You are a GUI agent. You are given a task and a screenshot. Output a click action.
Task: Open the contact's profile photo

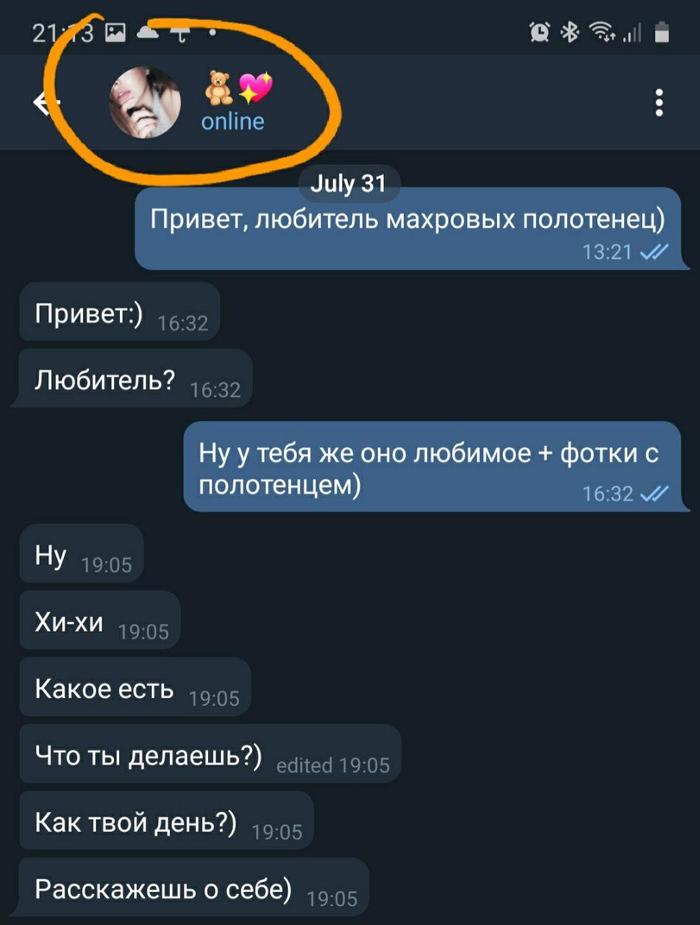click(x=145, y=103)
